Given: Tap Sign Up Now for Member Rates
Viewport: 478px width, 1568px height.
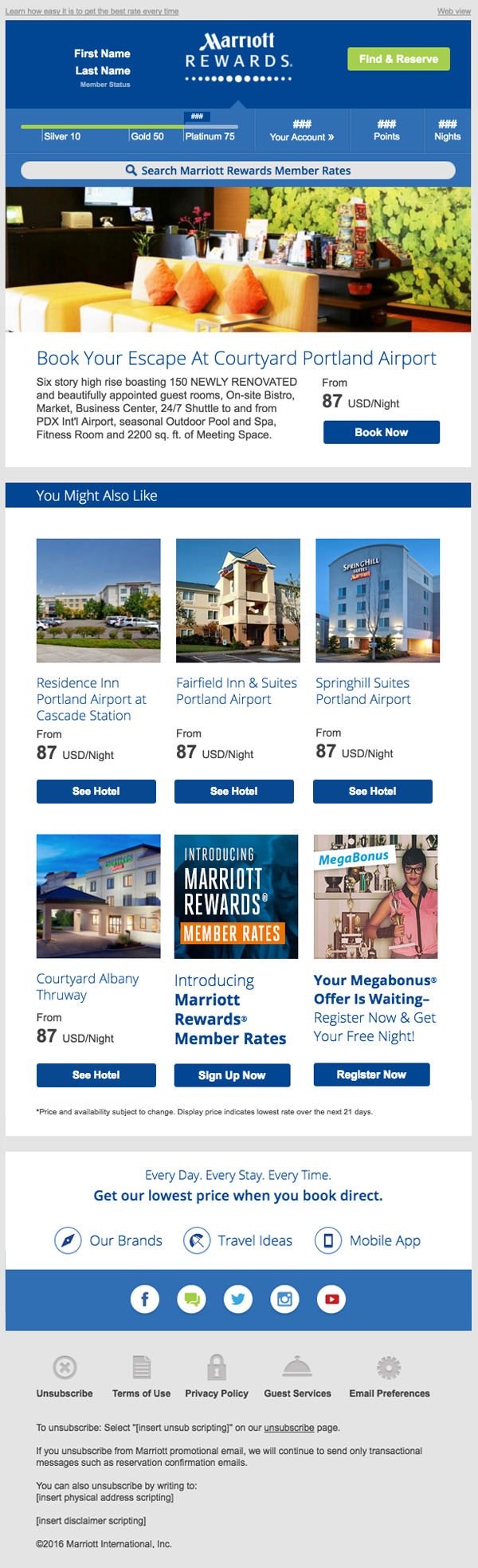Looking at the screenshot, I should point(232,1075).
